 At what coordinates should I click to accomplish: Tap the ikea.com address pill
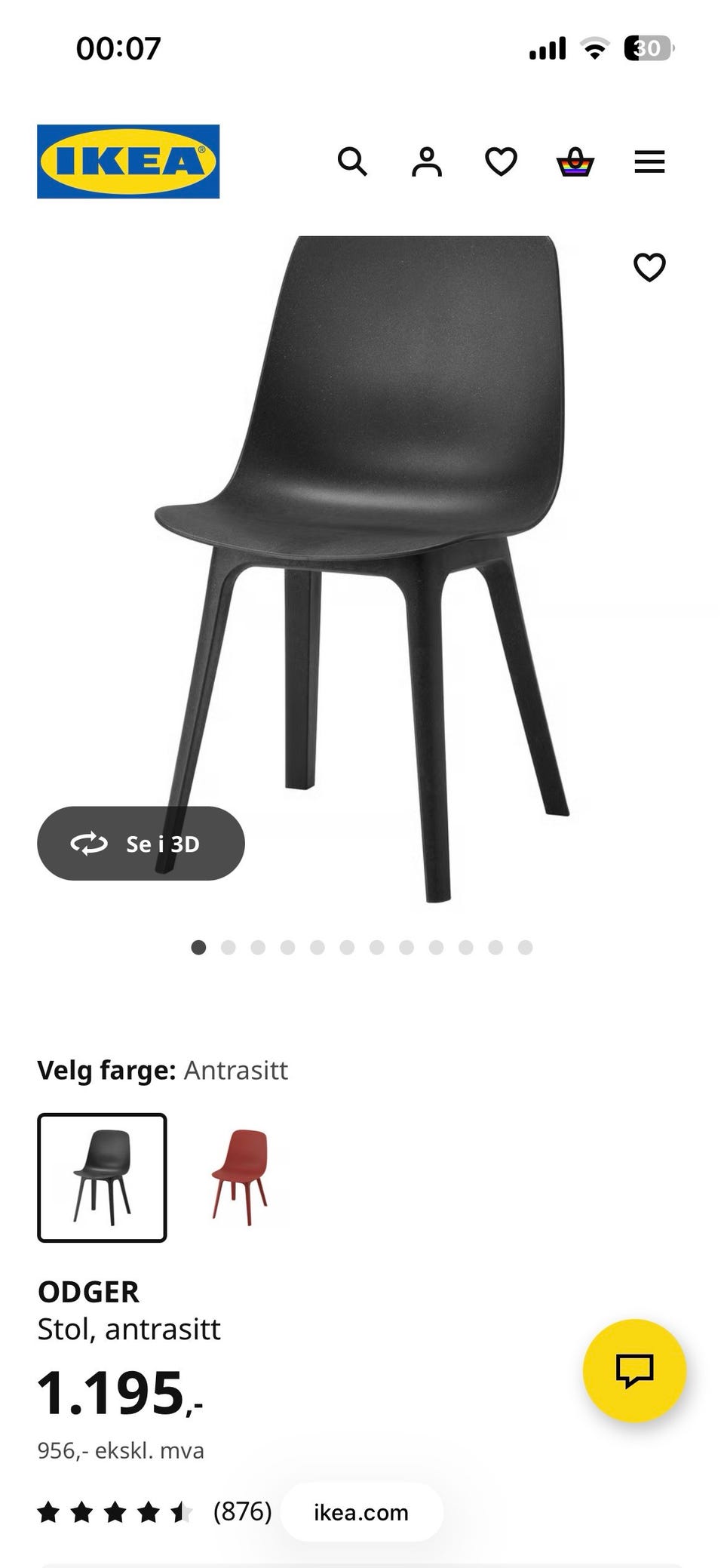coord(361,1512)
